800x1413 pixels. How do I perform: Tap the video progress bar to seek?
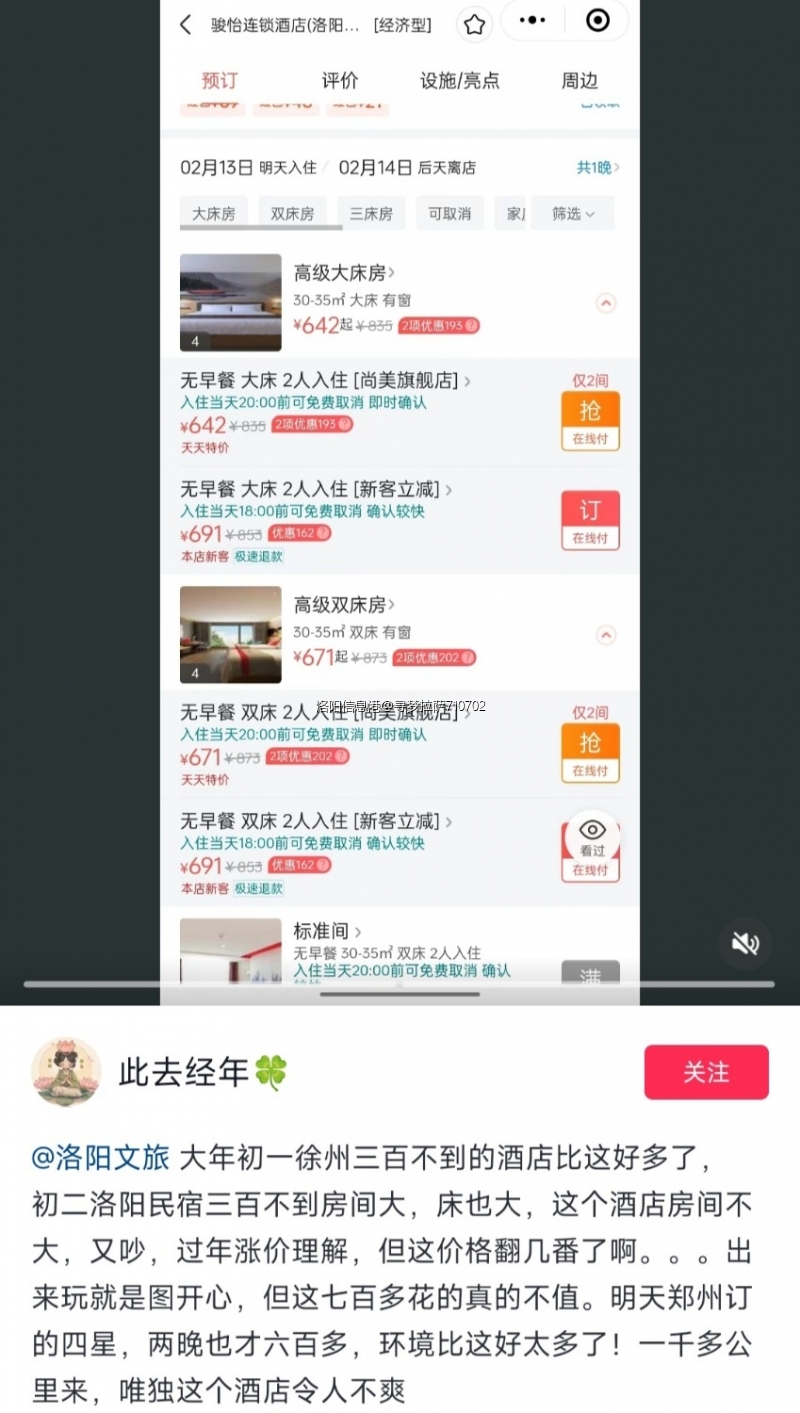(x=400, y=984)
